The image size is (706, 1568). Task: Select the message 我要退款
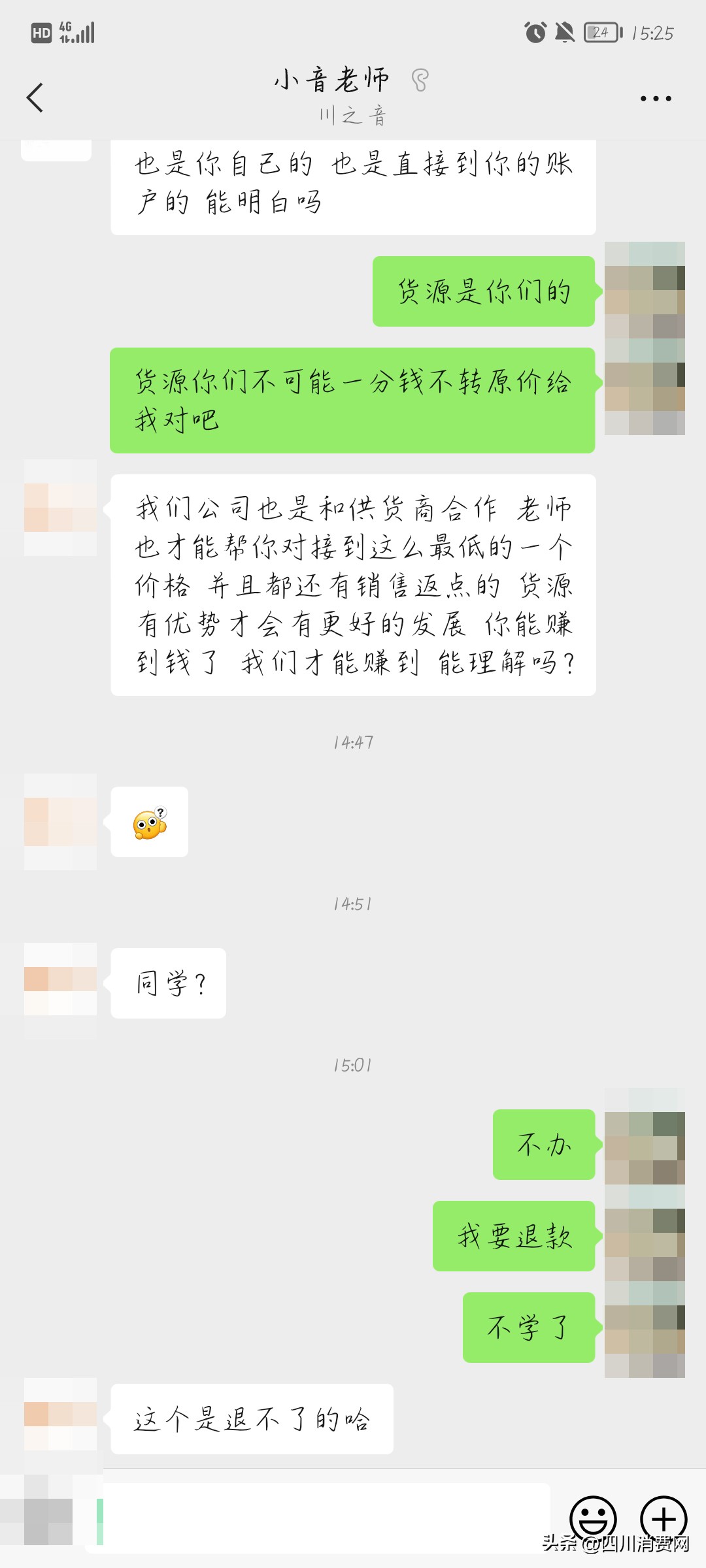[x=514, y=1237]
